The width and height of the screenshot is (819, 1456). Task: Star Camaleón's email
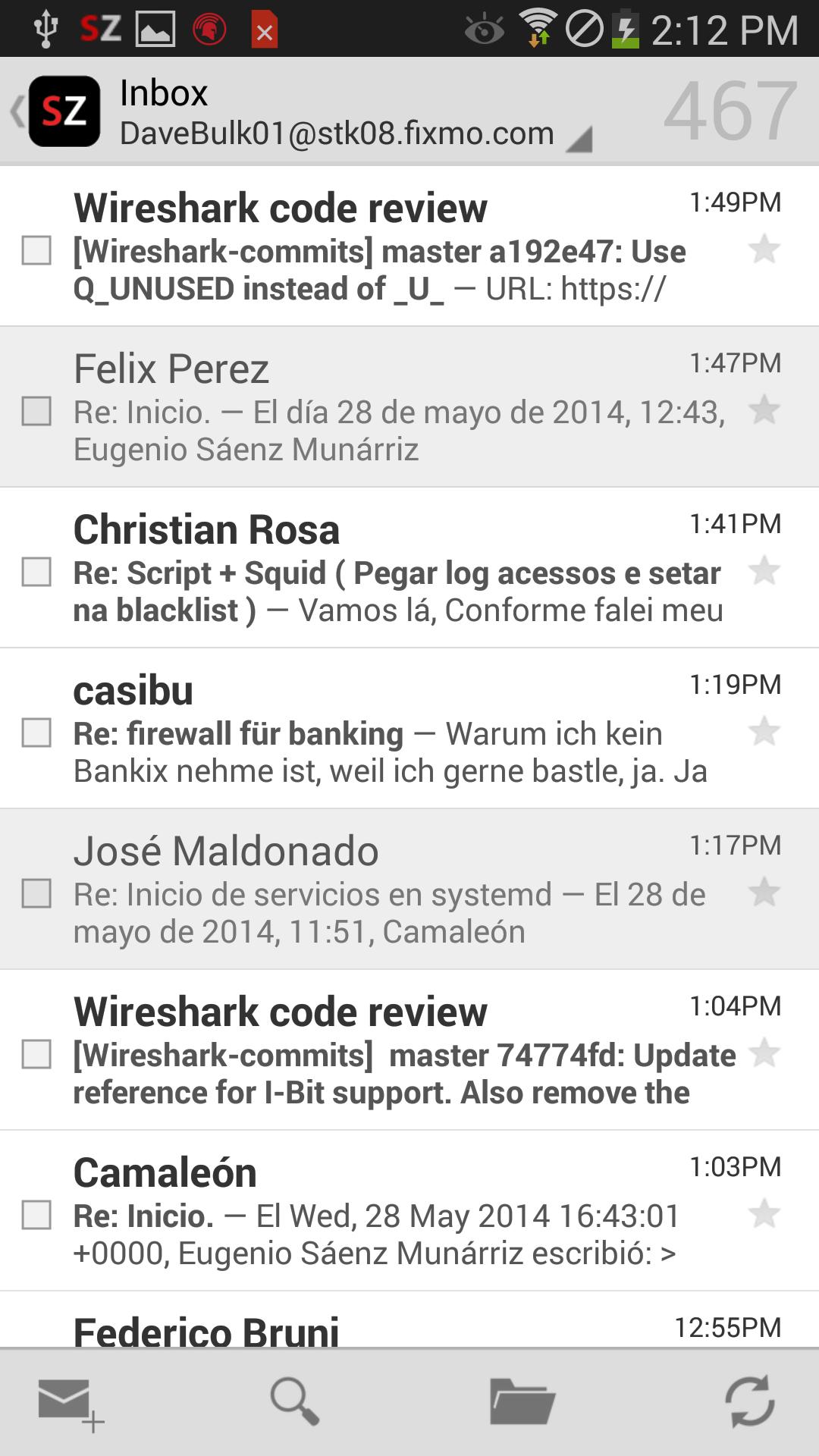(x=764, y=1213)
